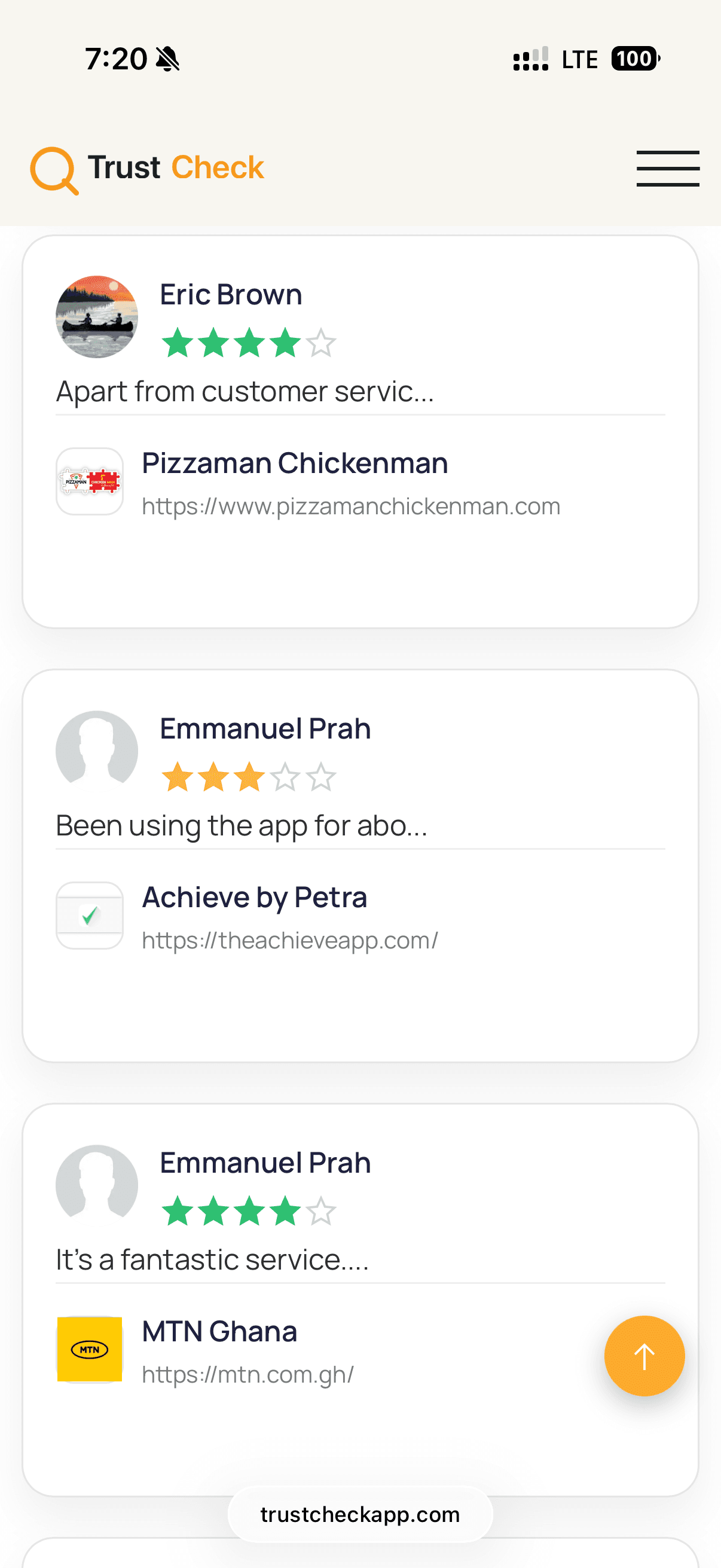Expand the 'Been using the app' review
721x1568 pixels.
click(242, 825)
